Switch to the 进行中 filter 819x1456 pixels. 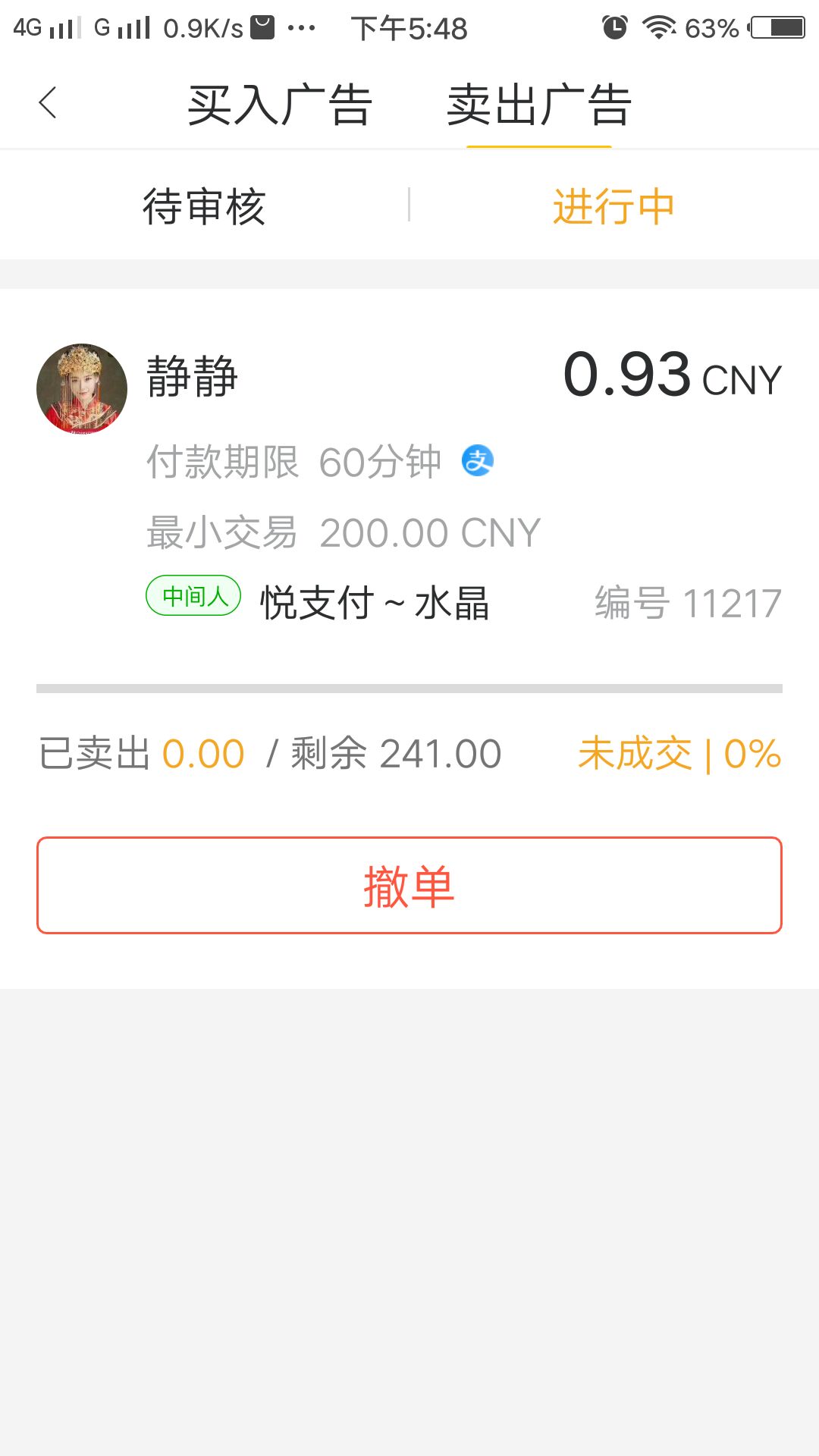pos(613,206)
